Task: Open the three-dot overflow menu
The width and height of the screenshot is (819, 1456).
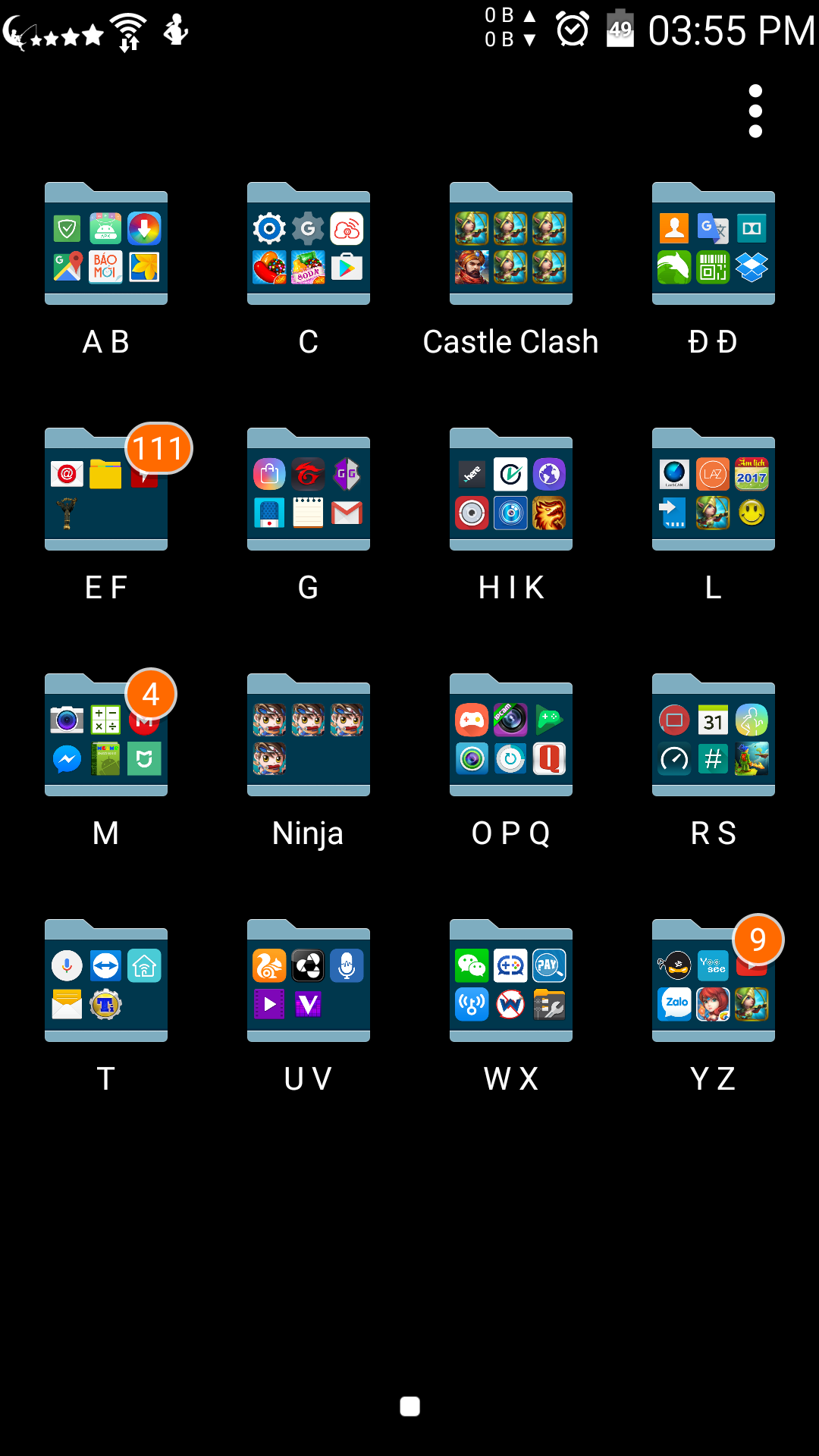Action: tap(755, 111)
